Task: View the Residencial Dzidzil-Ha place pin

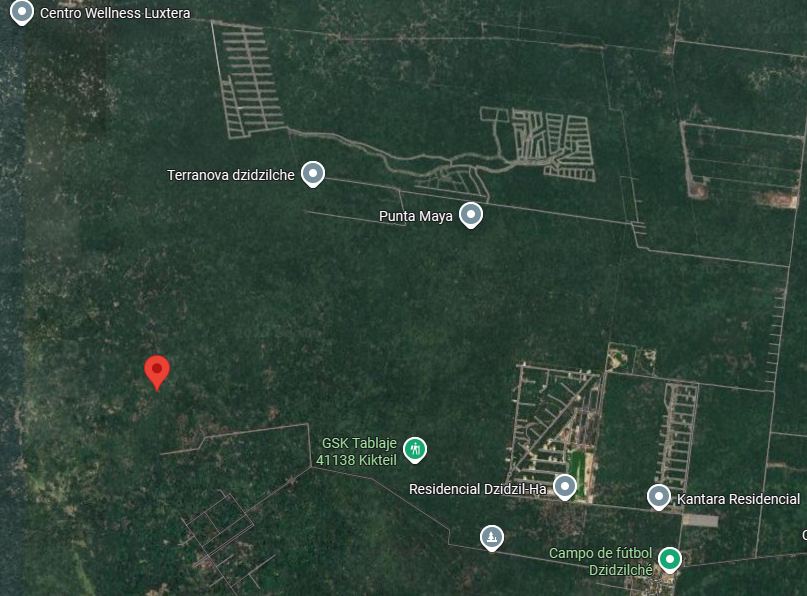Action: 565,487
